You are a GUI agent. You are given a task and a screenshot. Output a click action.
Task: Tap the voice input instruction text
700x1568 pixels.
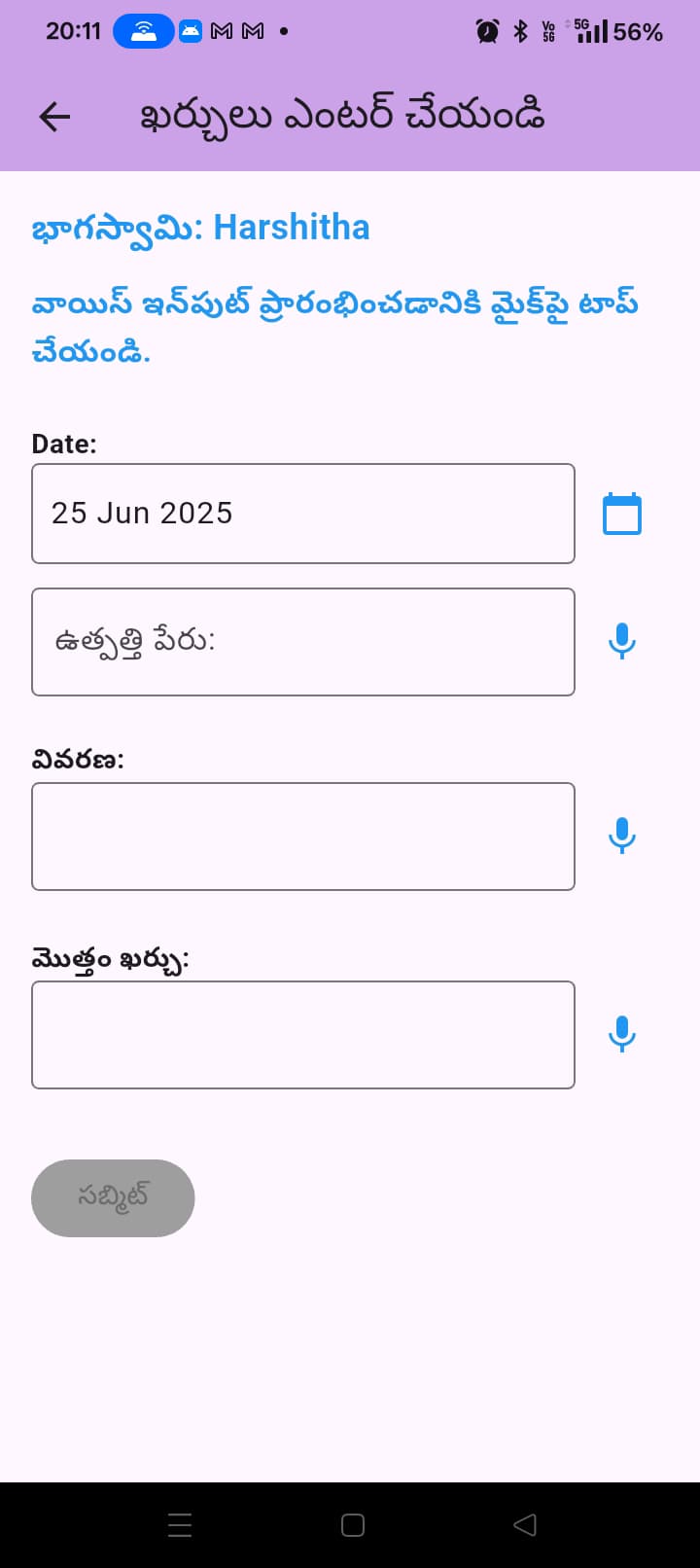335,326
